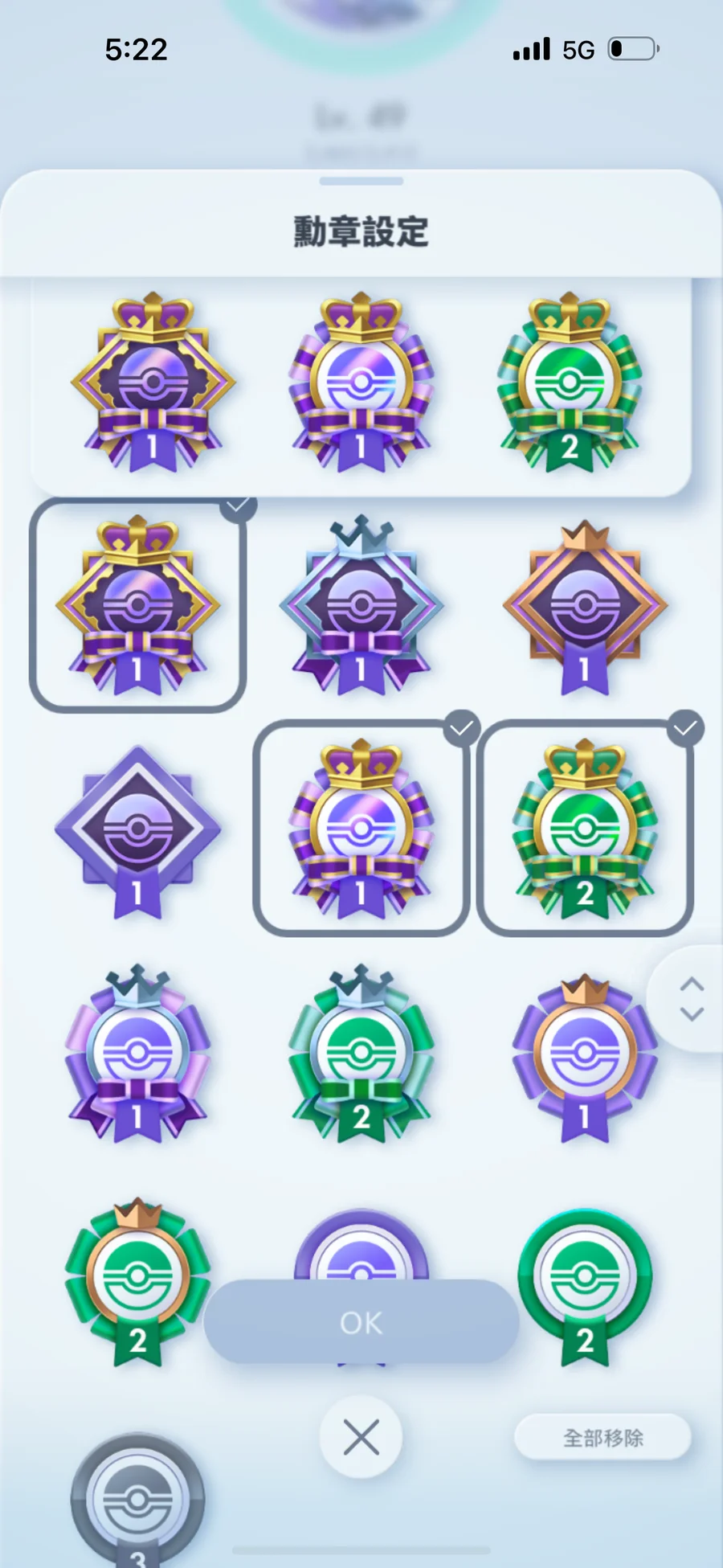Screen dimensions: 723x1568
Task: Tap 全部移除 to remove all emblems
Action: click(x=602, y=1437)
